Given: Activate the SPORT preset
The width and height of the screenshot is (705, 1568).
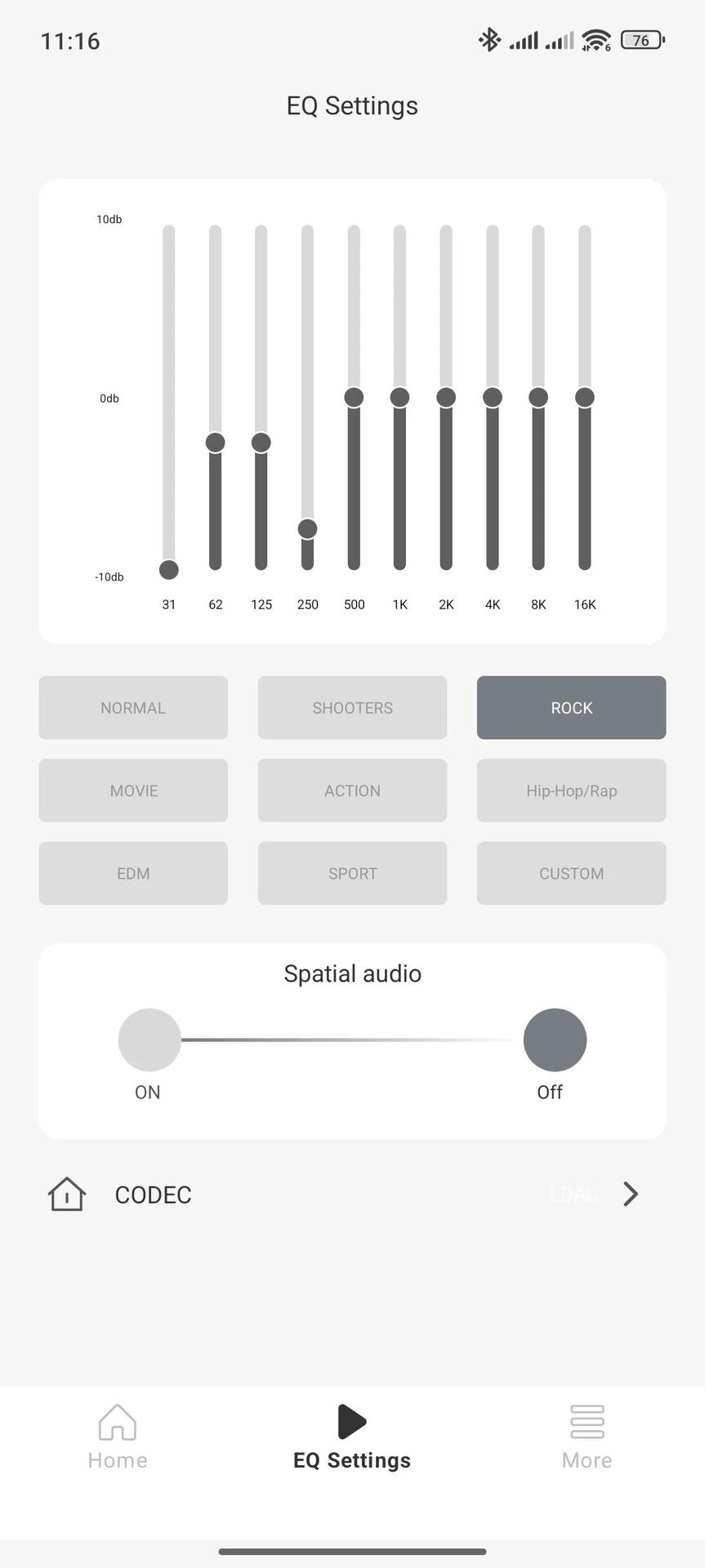Looking at the screenshot, I should pos(352,873).
